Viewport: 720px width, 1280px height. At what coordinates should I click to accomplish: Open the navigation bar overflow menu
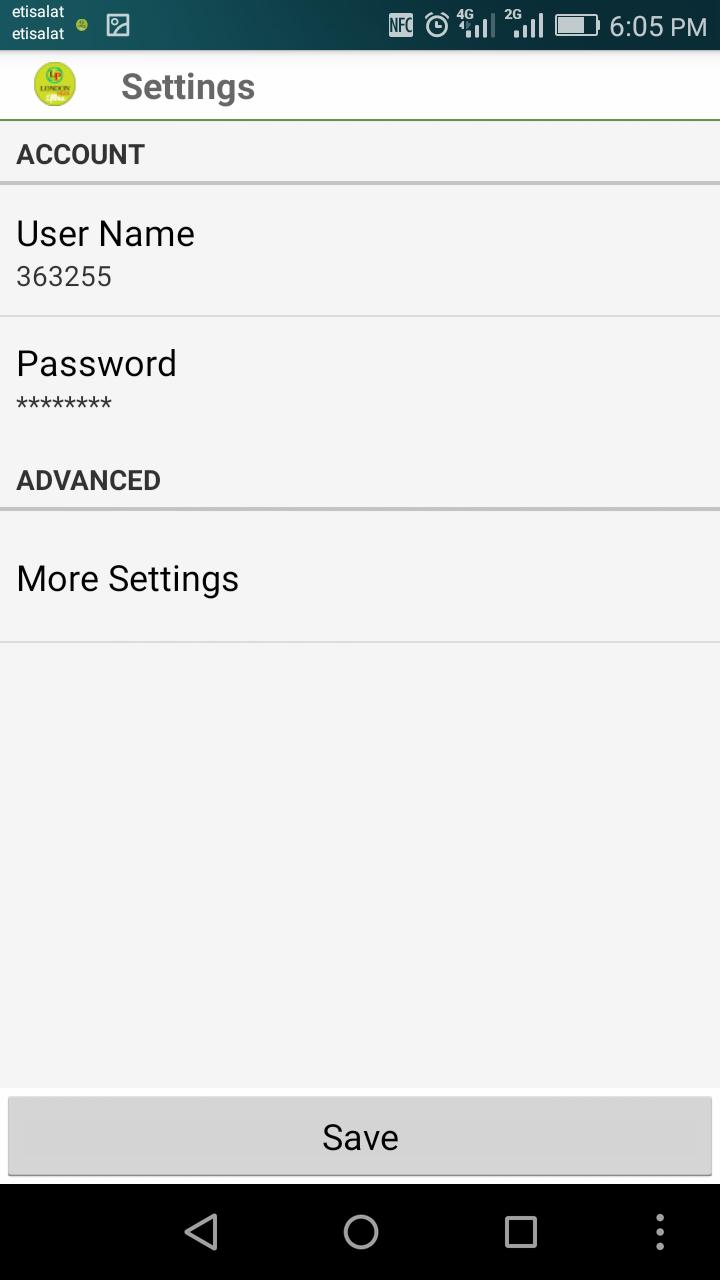point(660,1232)
